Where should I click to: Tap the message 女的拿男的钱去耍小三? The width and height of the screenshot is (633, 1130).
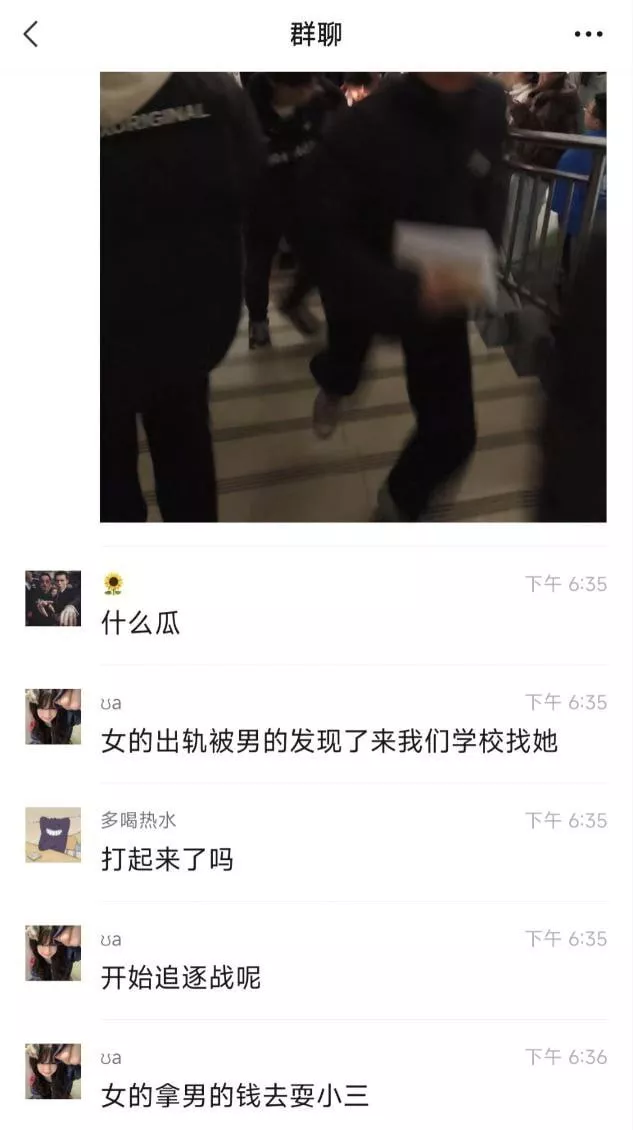click(235, 1096)
